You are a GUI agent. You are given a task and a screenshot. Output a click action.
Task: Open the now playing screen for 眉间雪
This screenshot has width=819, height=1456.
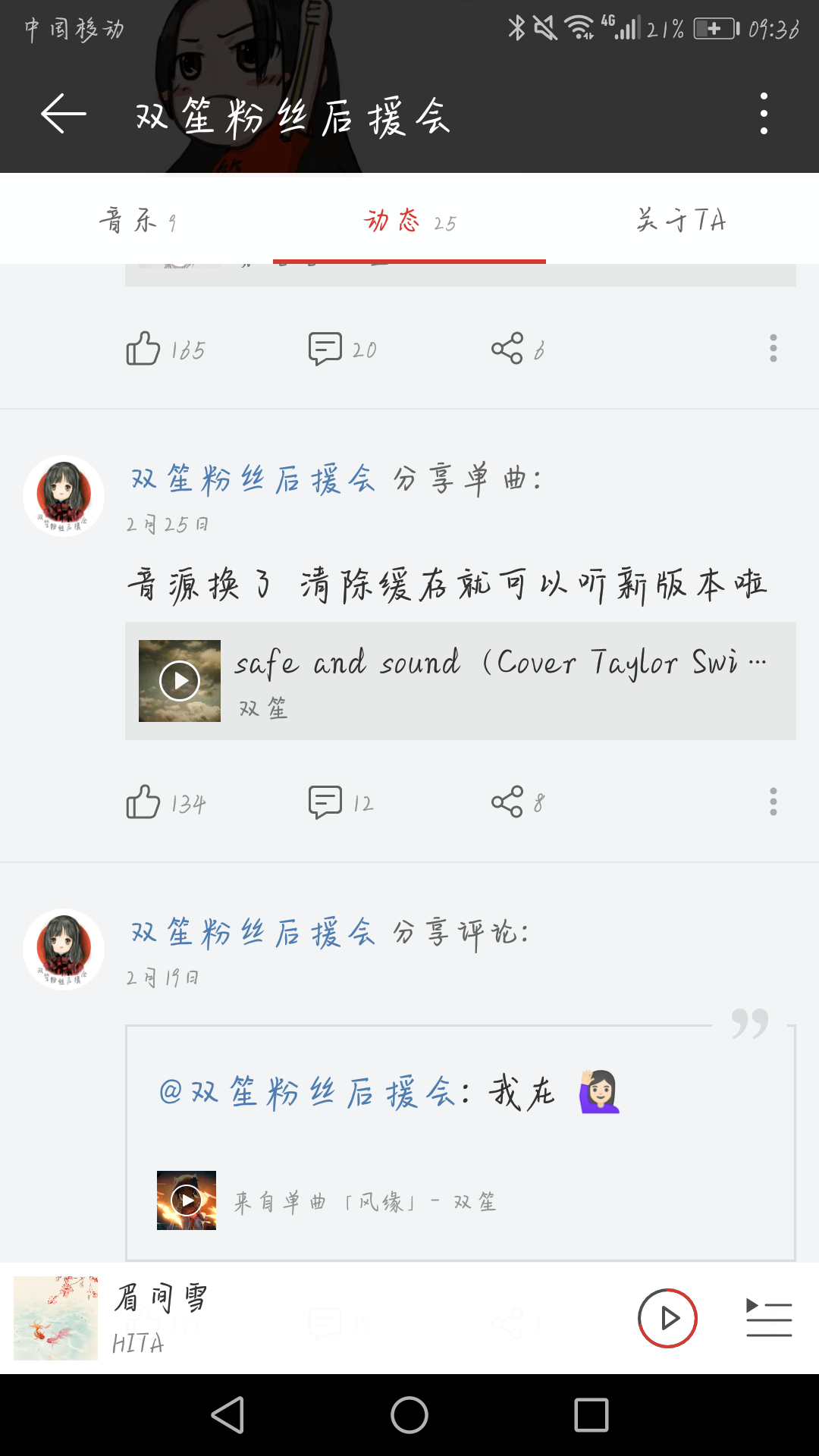159,1318
